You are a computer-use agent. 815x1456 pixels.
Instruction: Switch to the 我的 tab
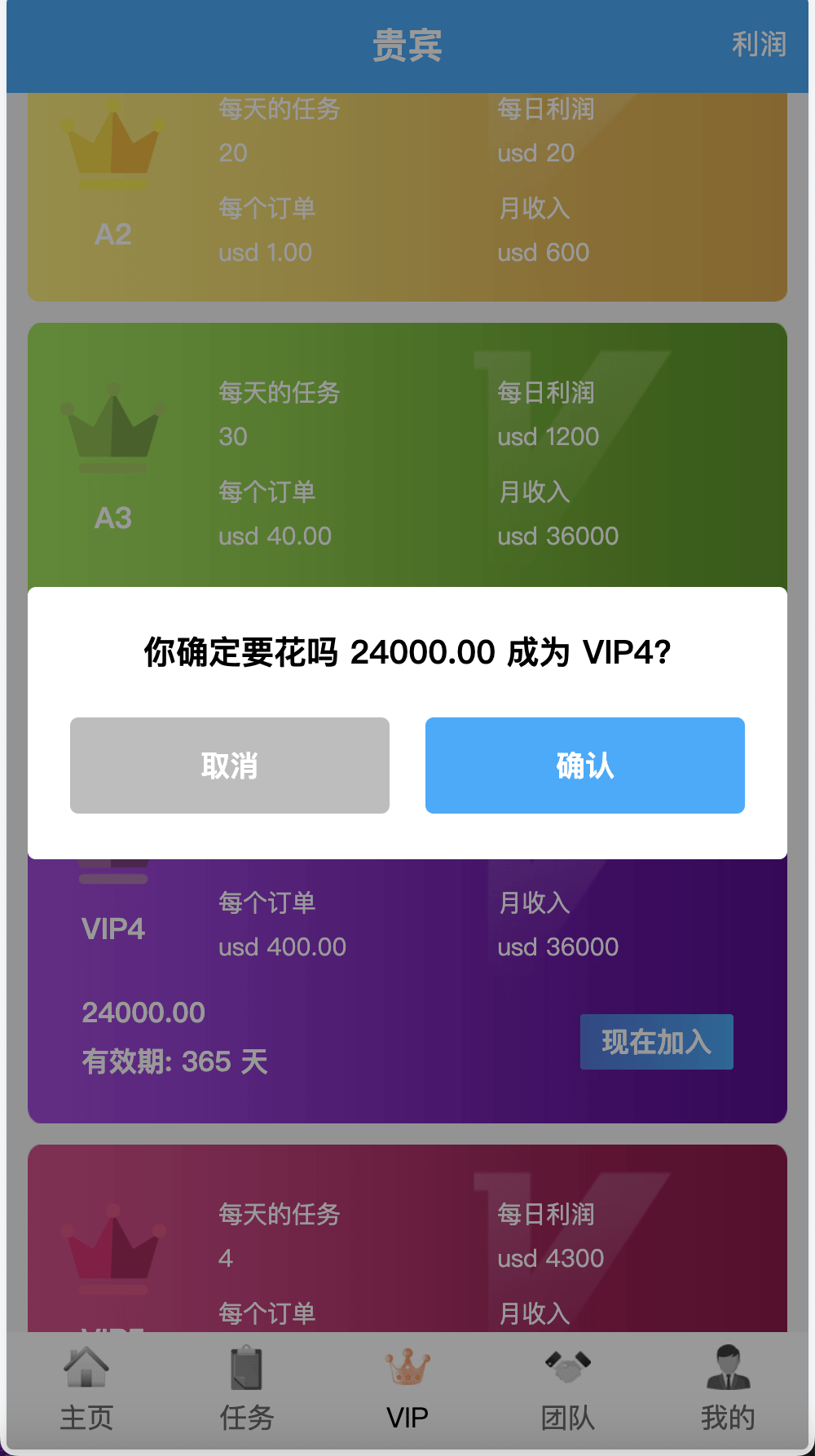point(728,1389)
